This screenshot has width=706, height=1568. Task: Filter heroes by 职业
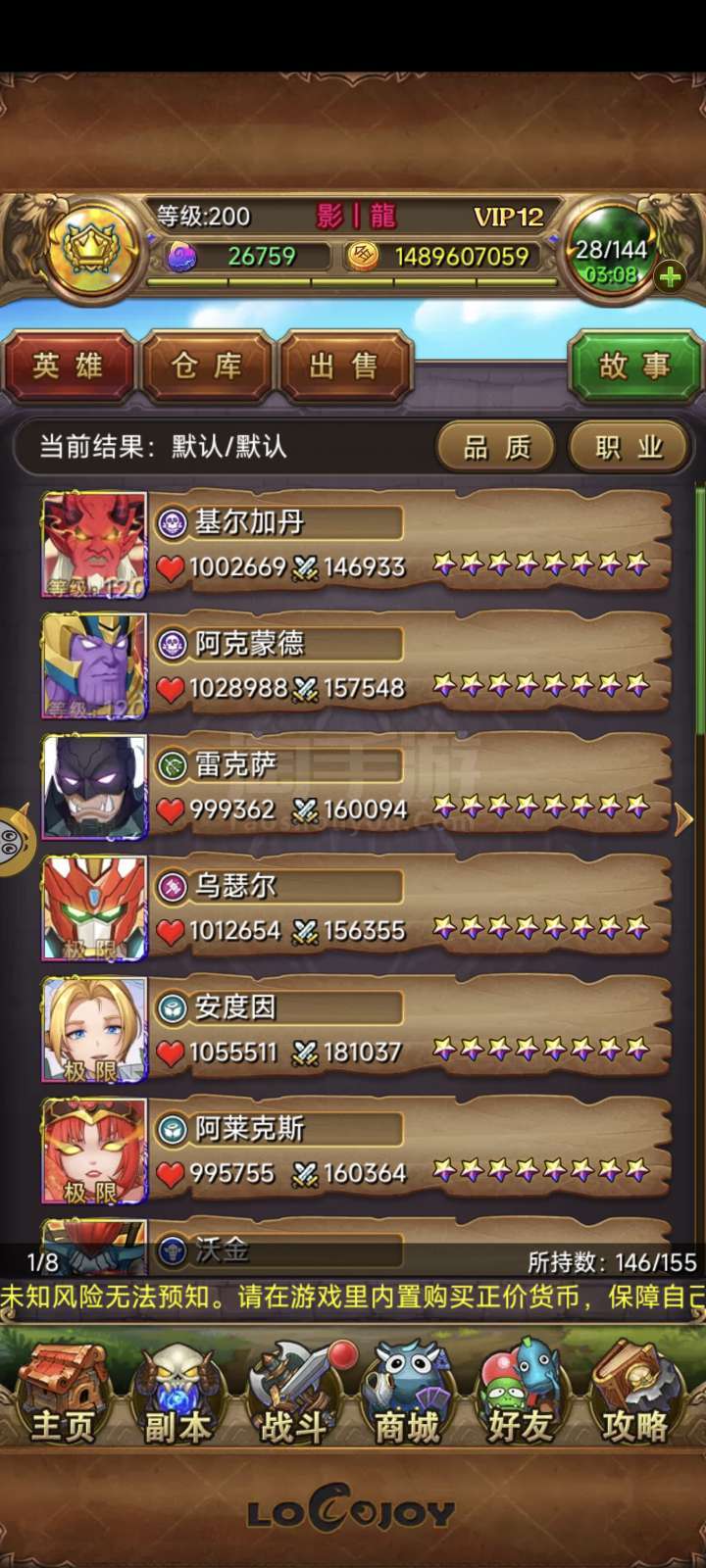(x=629, y=448)
